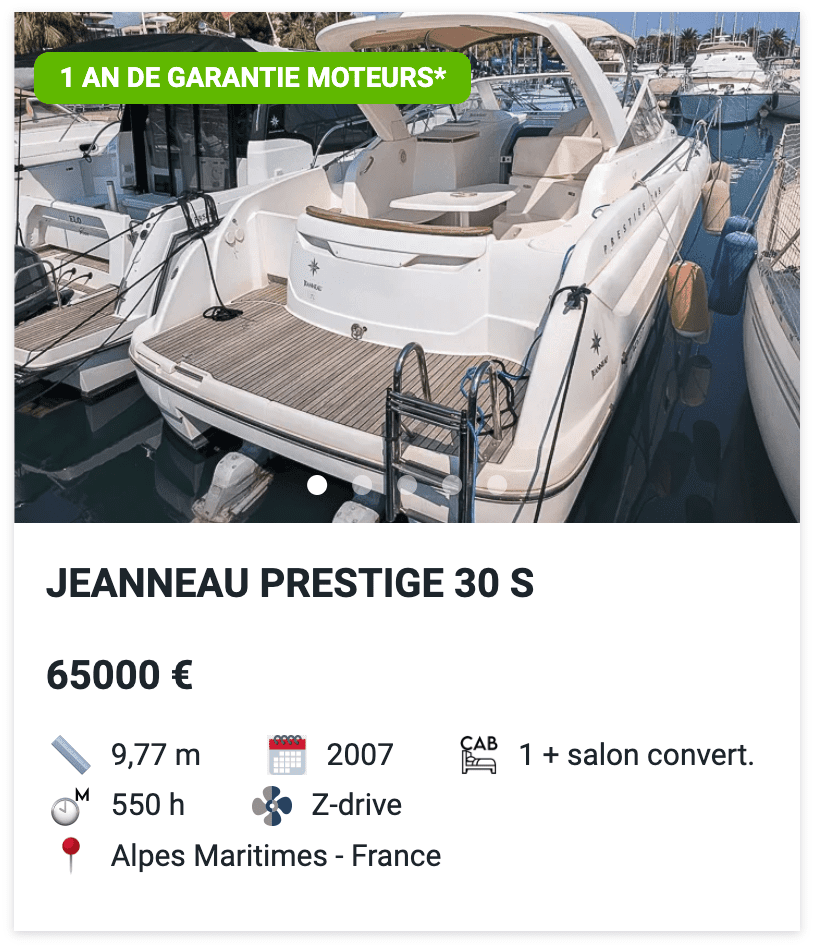Jump to the second photo carousel dot
Screen dimensions: 814x946
point(362,485)
